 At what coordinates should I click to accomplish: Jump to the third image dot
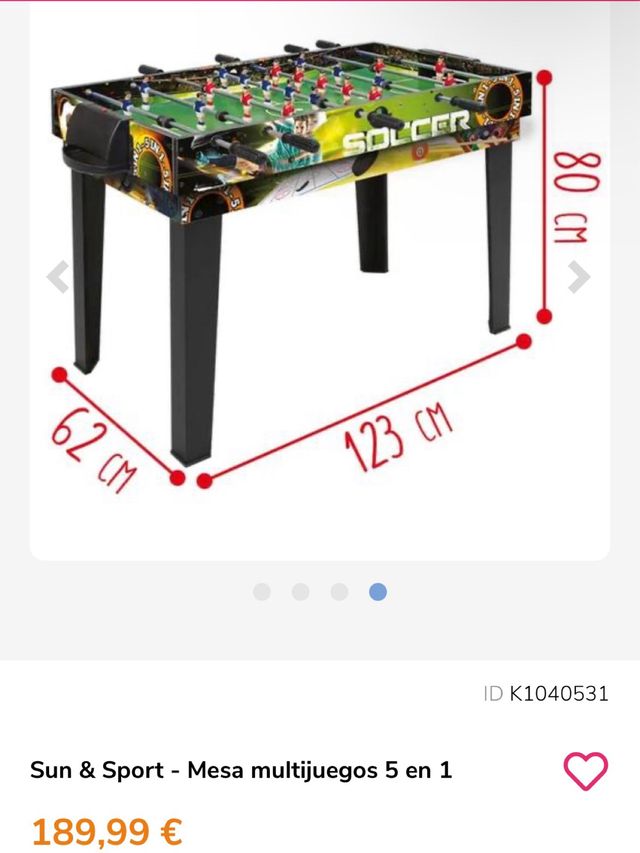(339, 591)
